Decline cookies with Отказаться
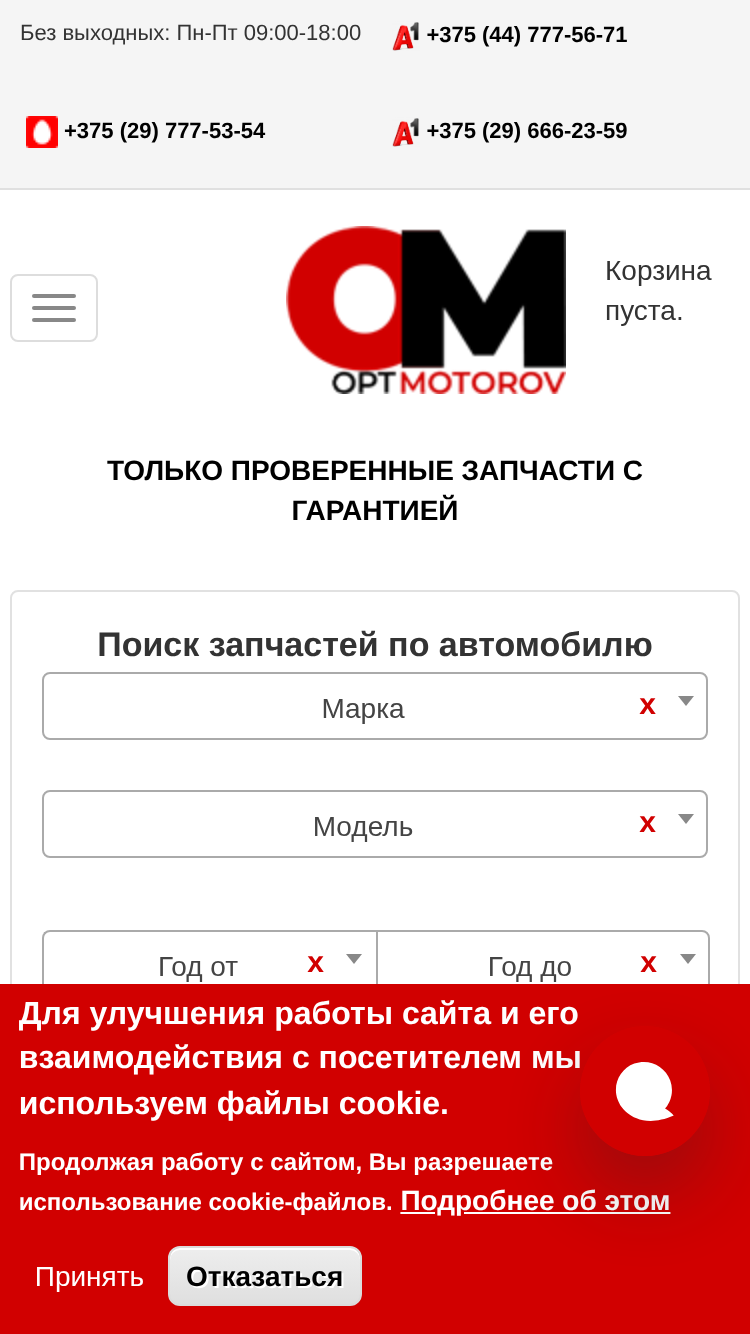Image resolution: width=750 pixels, height=1334 pixels. [x=265, y=1276]
